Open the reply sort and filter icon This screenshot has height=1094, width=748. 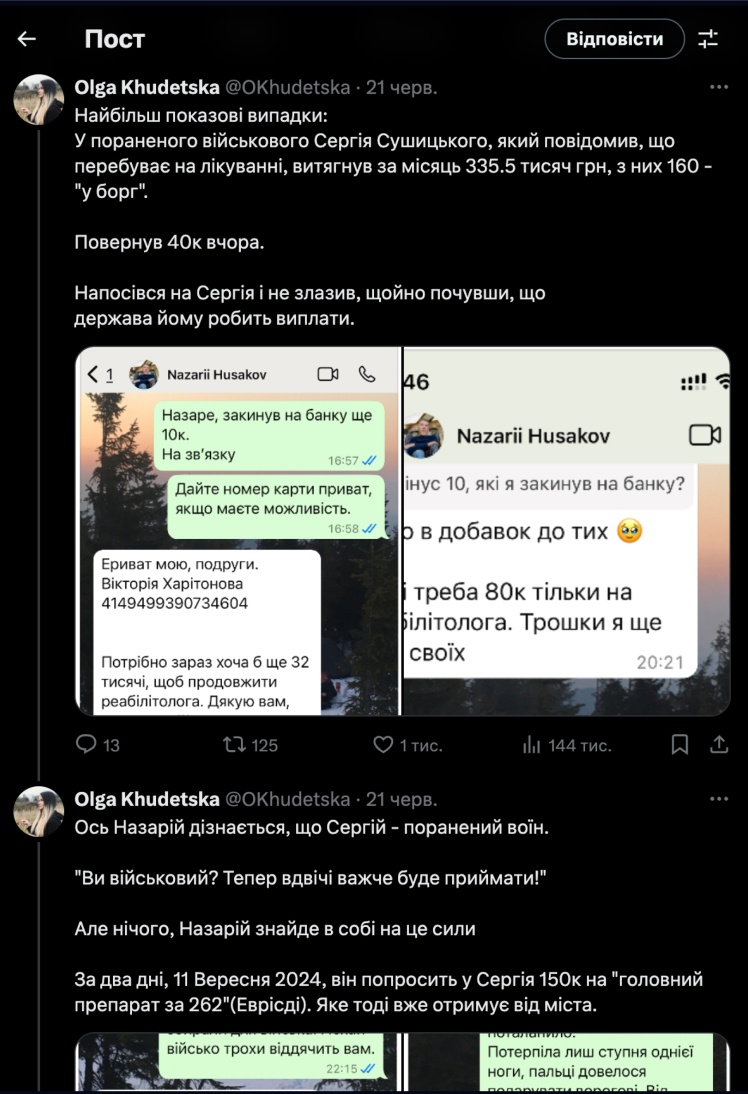(708, 39)
